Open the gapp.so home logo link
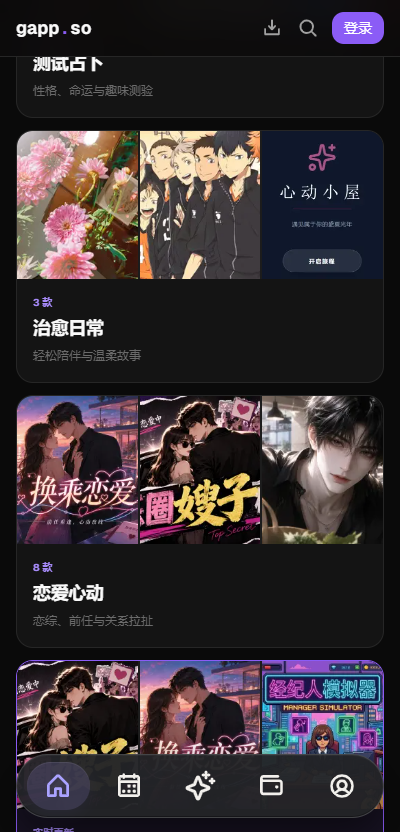This screenshot has height=832, width=400. click(x=54, y=28)
